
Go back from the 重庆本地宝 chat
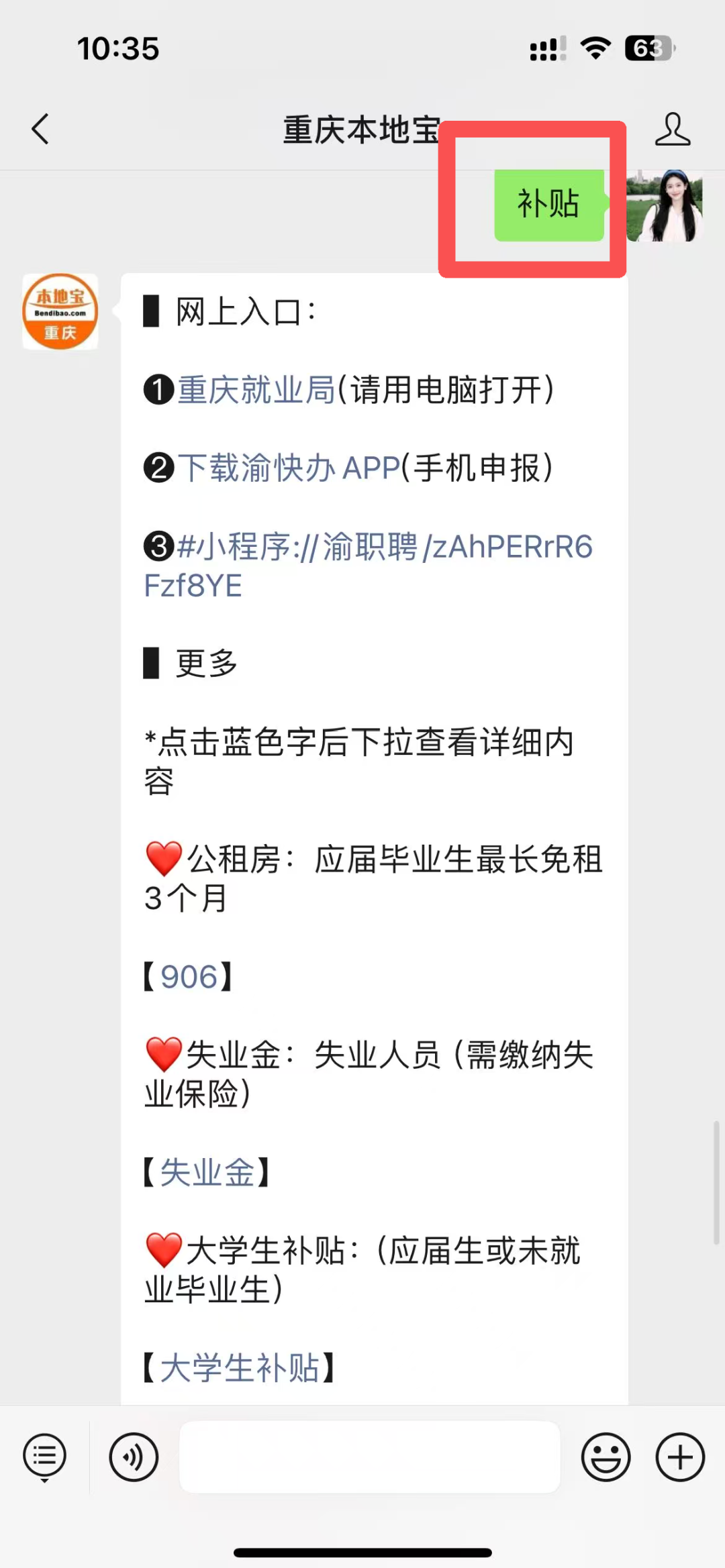coord(40,129)
